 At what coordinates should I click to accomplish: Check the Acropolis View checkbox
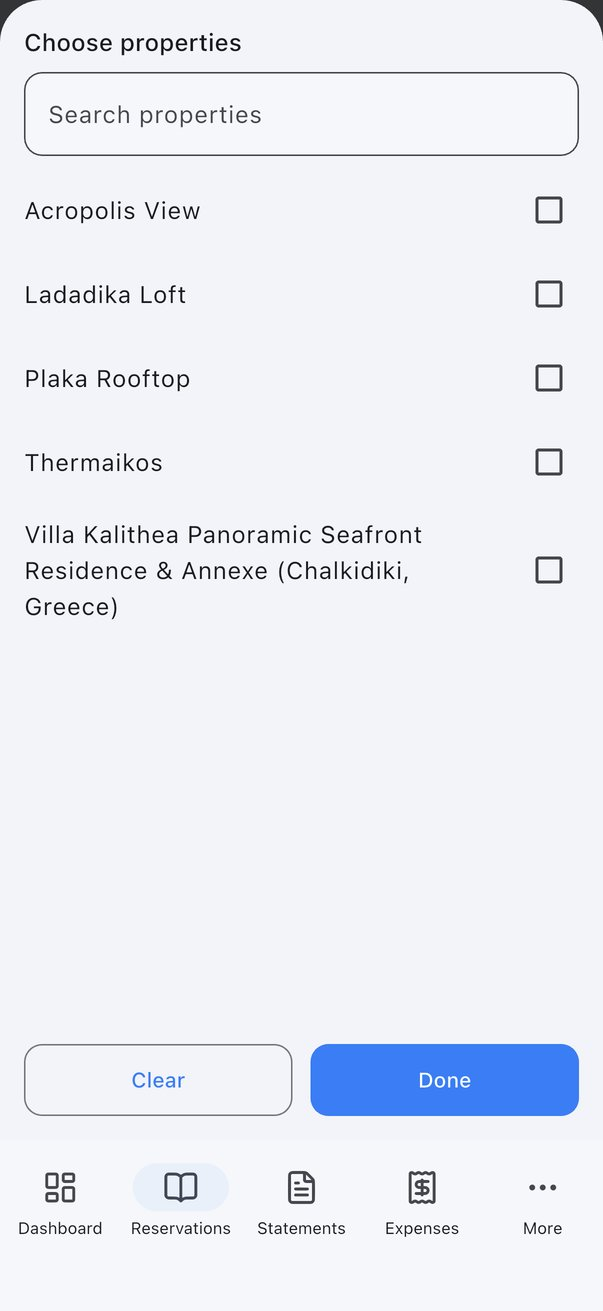549,210
